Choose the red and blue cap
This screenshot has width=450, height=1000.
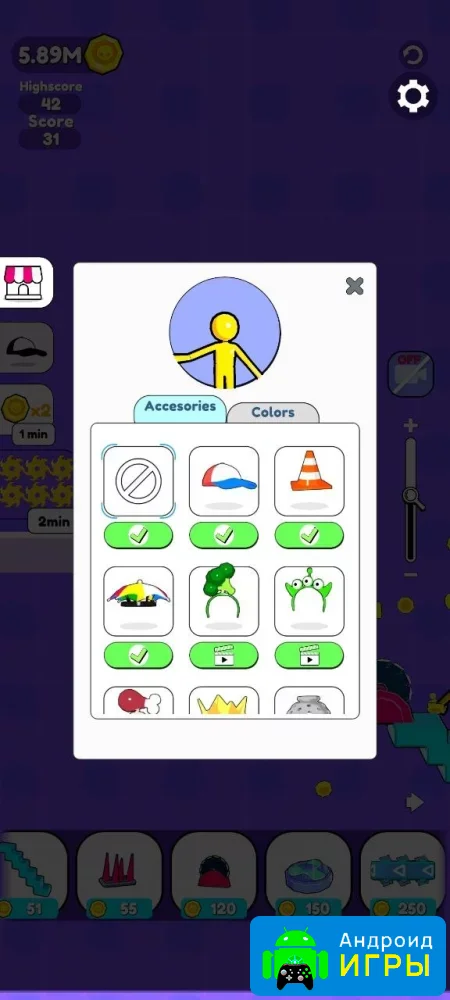click(224, 481)
